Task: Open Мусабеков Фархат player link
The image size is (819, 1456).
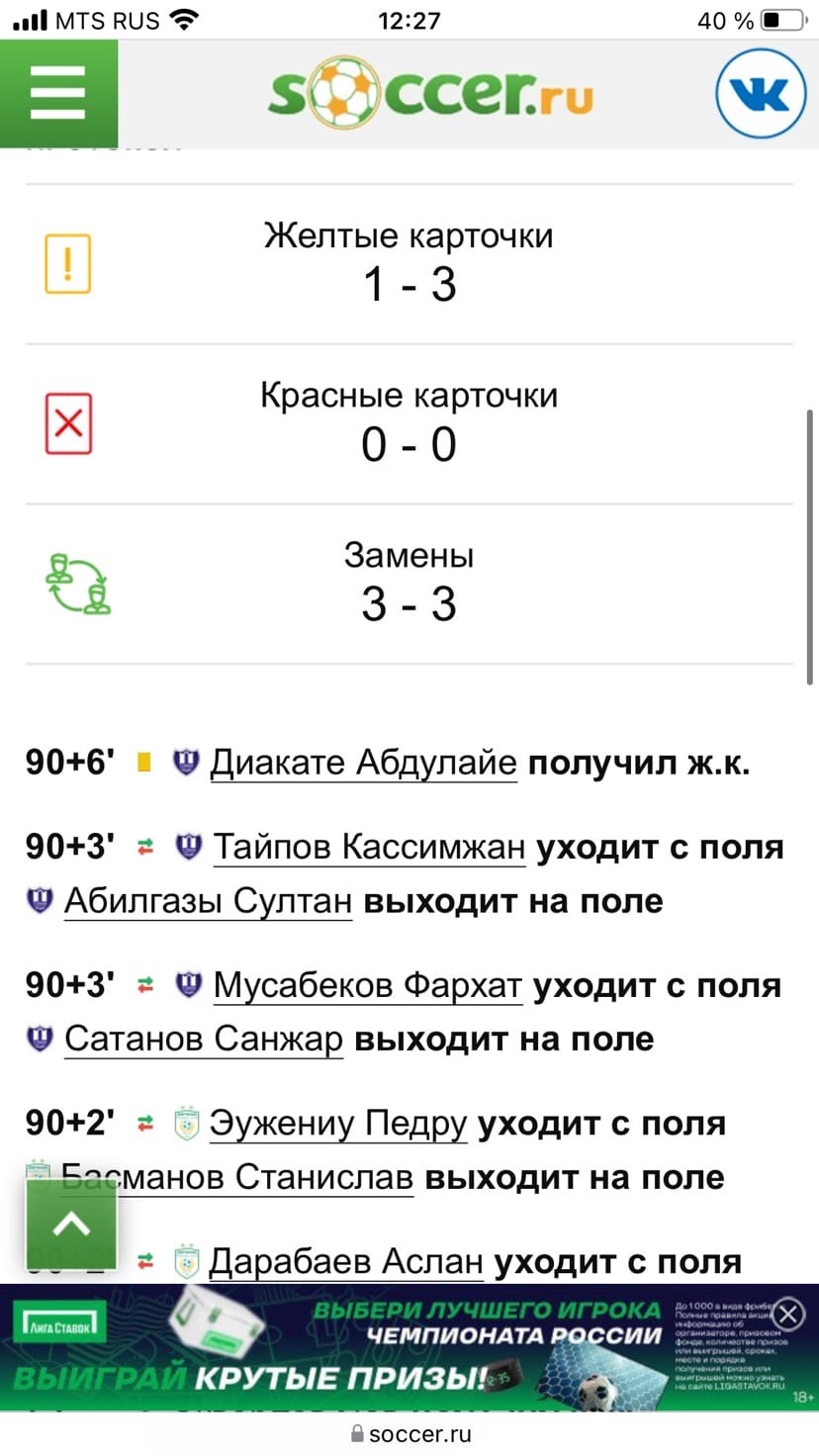Action: click(x=367, y=986)
